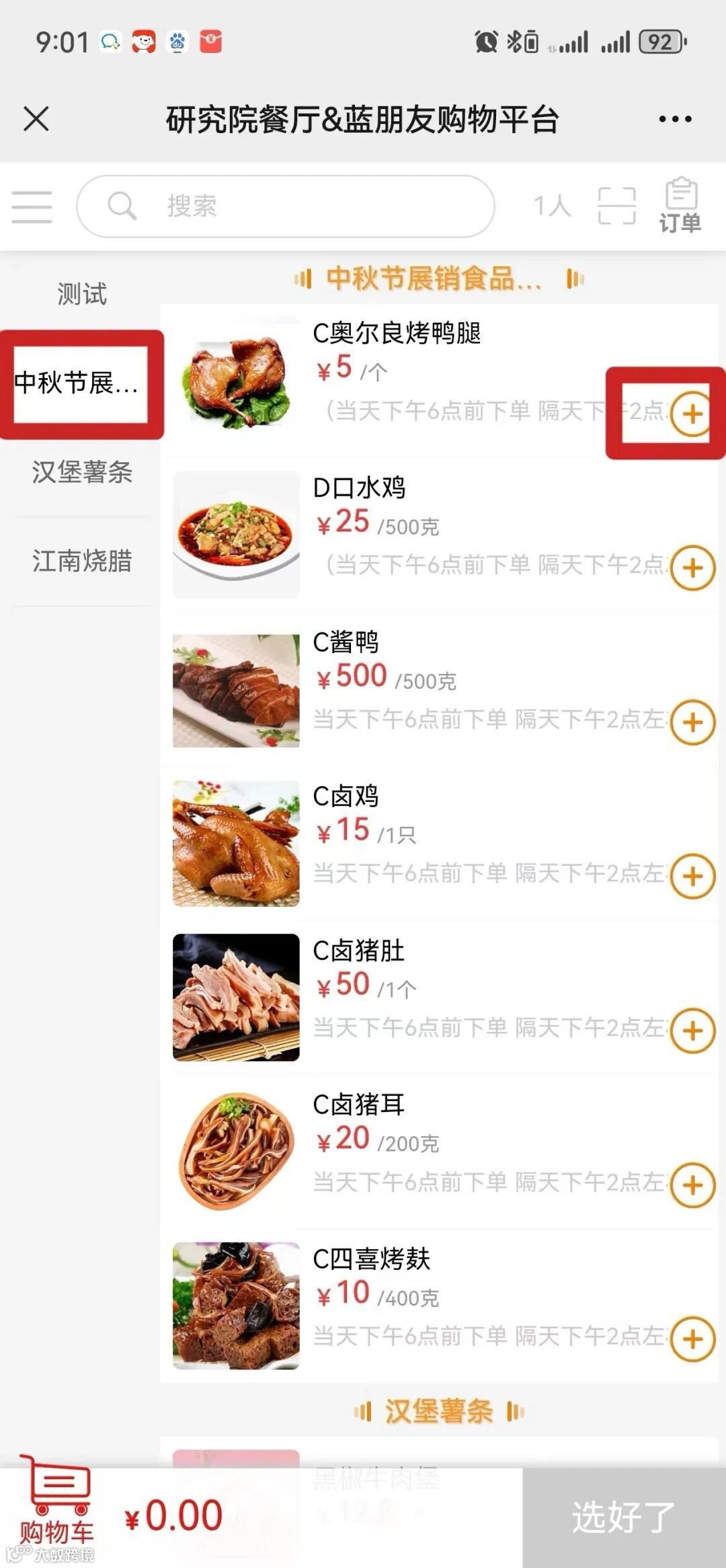The width and height of the screenshot is (726, 1568).
Task: Switch to the 测试 category
Action: tap(81, 294)
